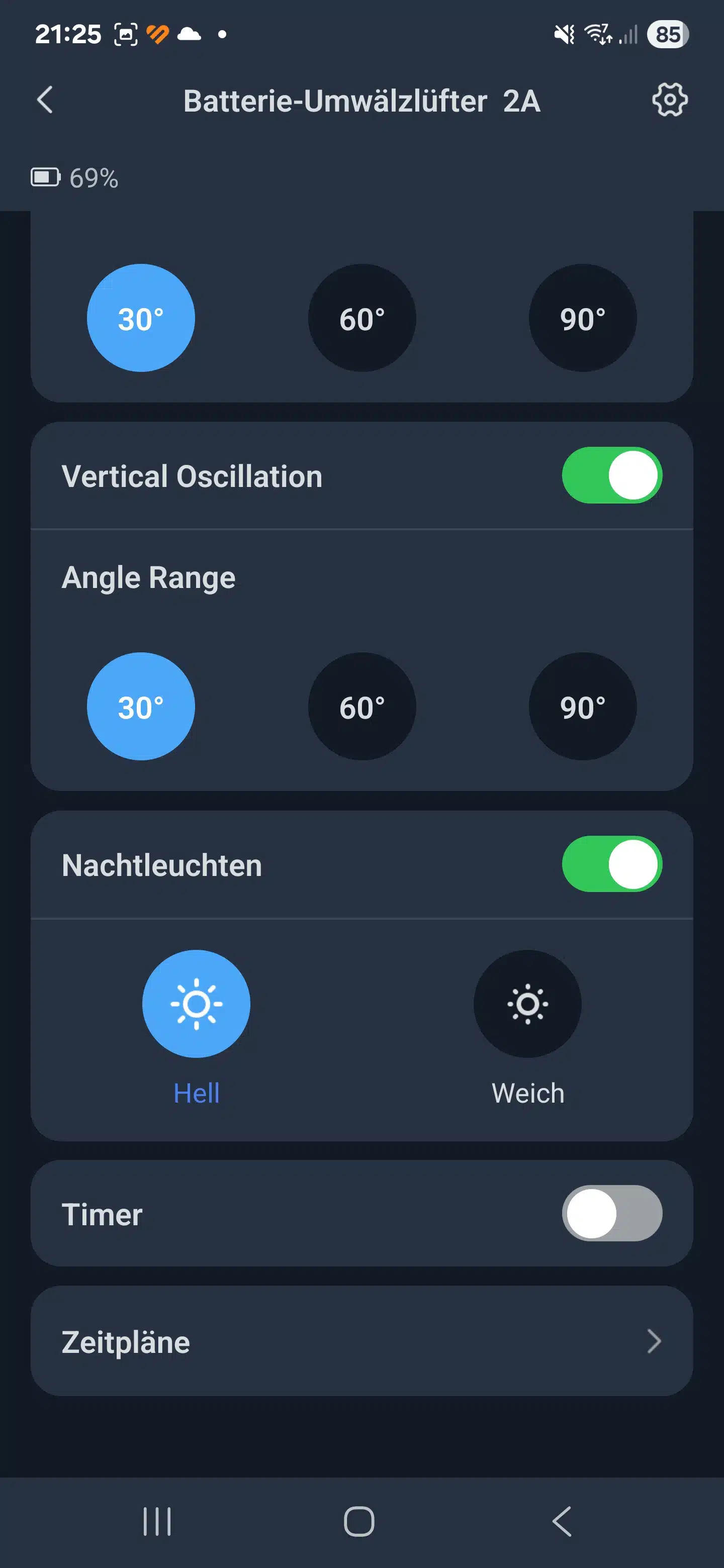Screen dimensions: 724x1568
Task: Open Zeitpläne schedules
Action: (x=361, y=1341)
